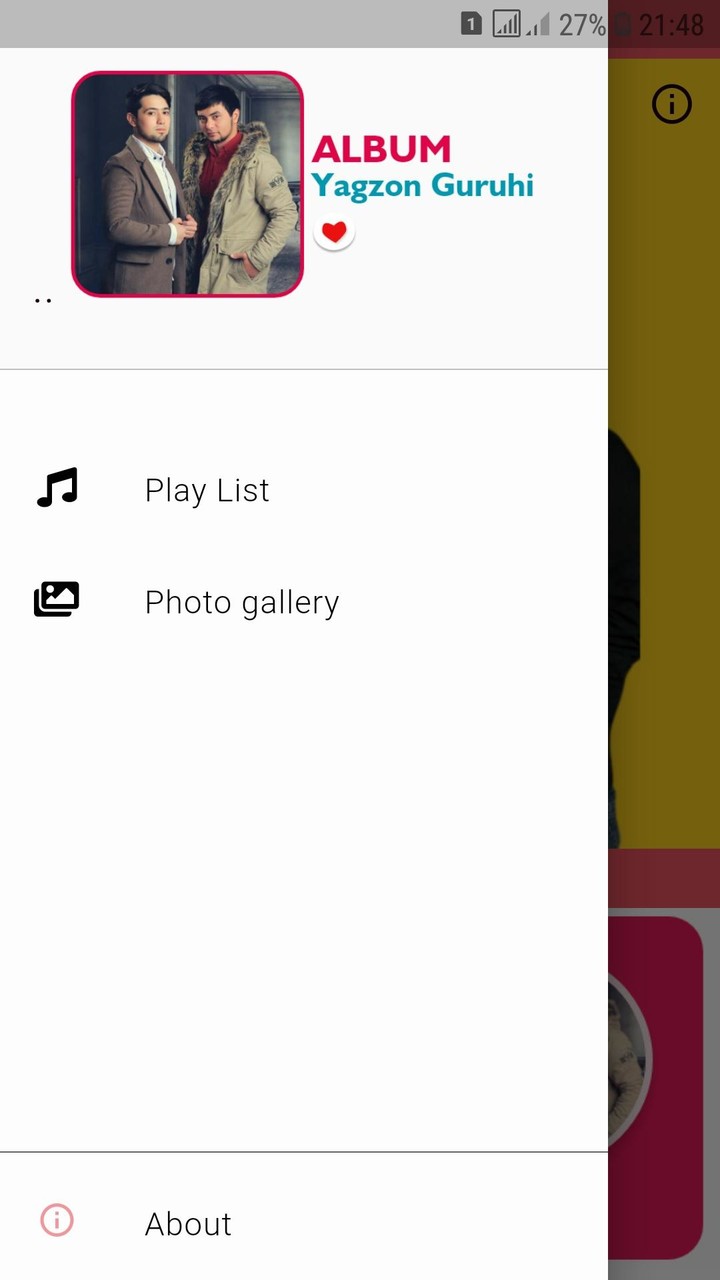The height and width of the screenshot is (1280, 720).
Task: Open the Play List menu entry
Action: tap(207, 490)
